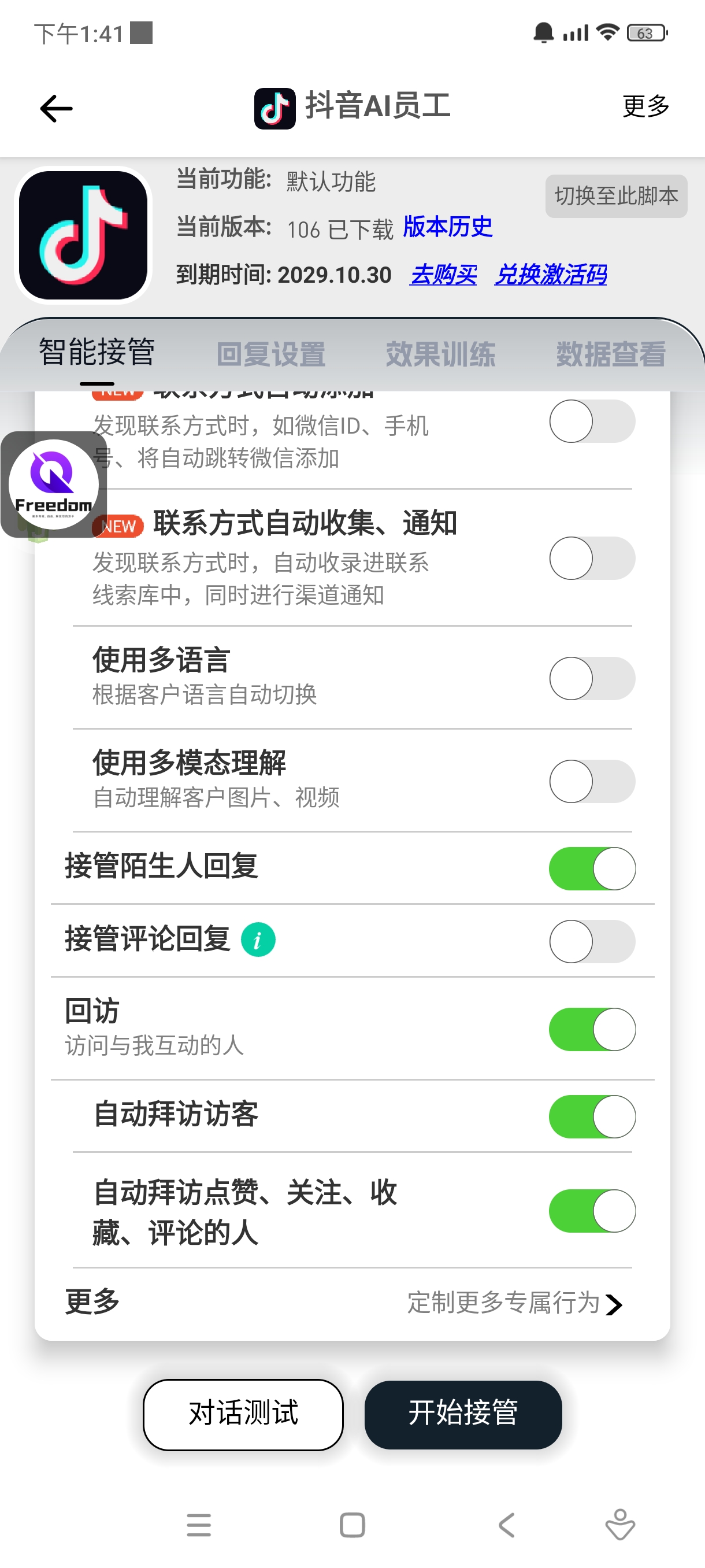Enable 使用多模态理解 switch
The height and width of the screenshot is (1568, 705).
[591, 781]
